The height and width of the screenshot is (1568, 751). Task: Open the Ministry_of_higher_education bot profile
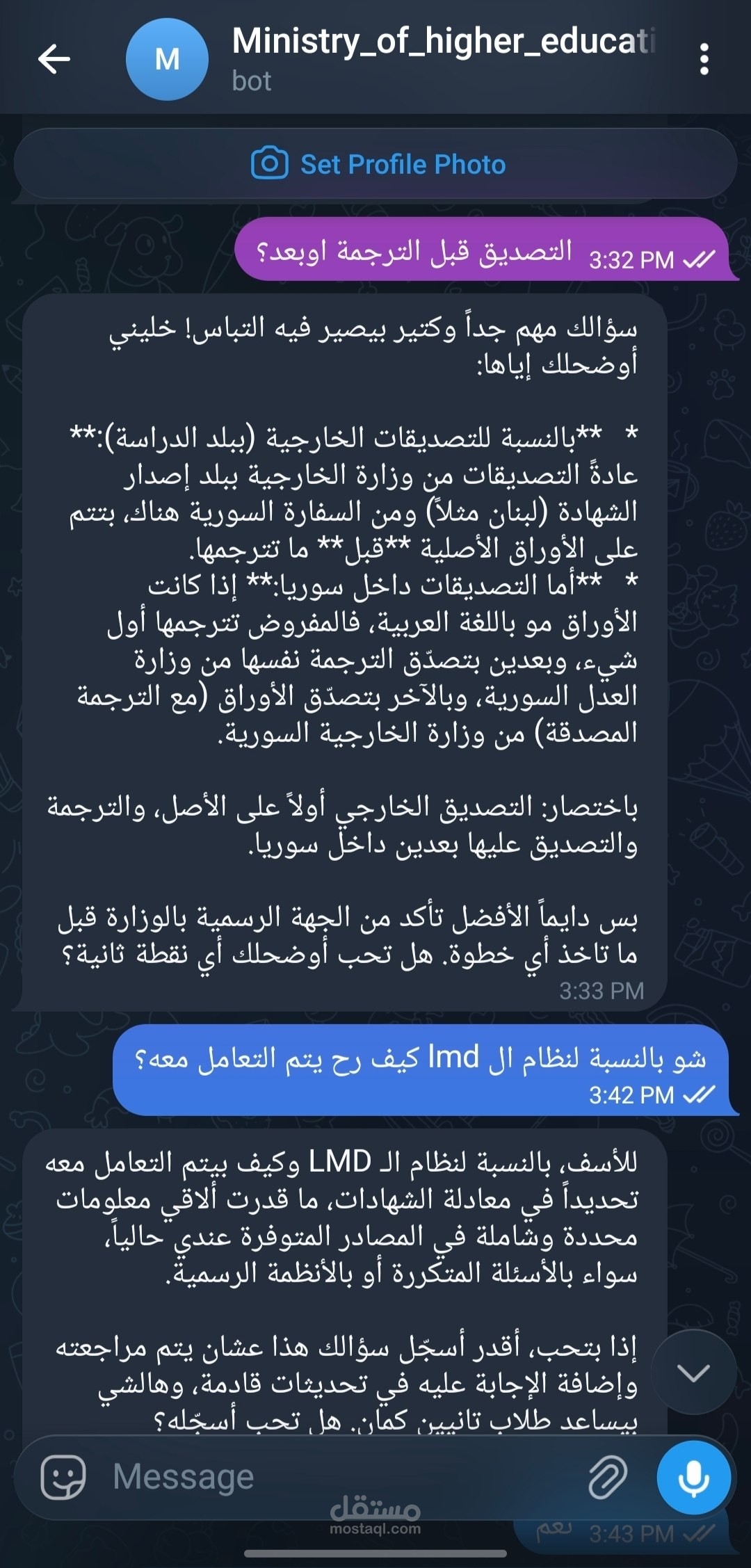[x=444, y=59]
